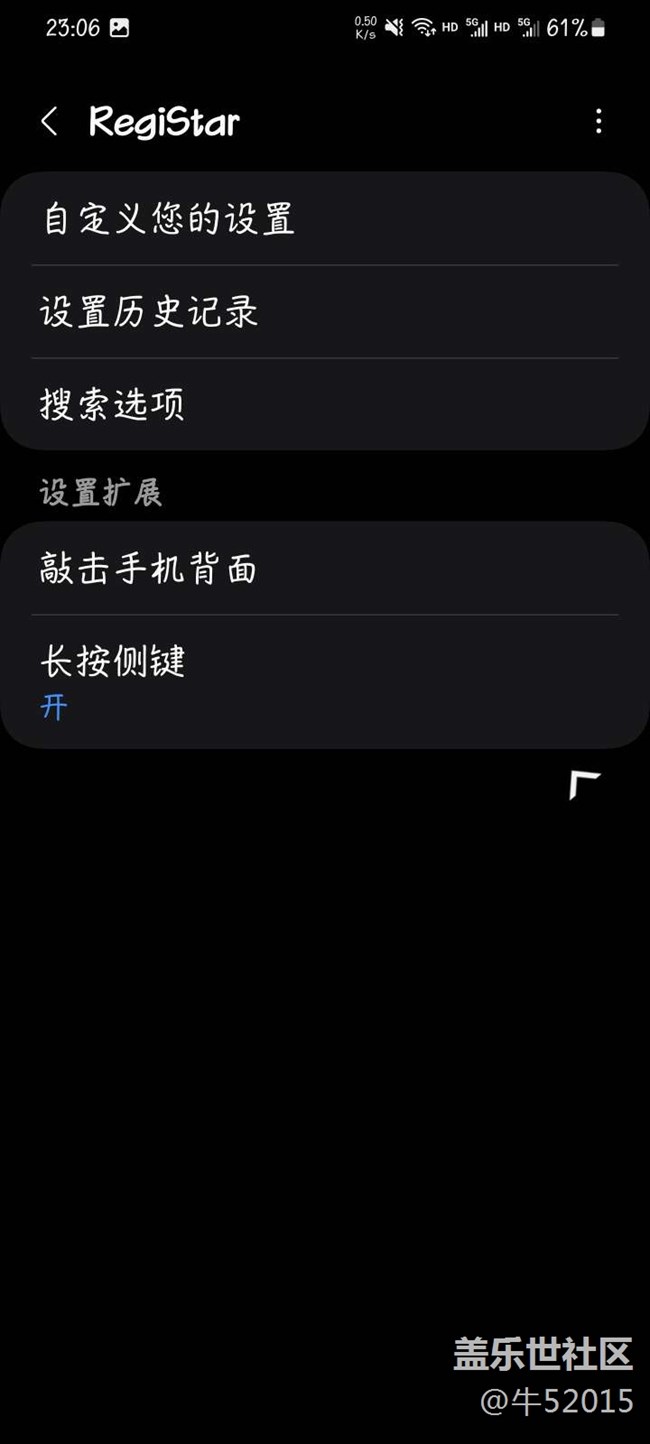Open the three-dot overflow menu
The height and width of the screenshot is (1444, 650).
pyautogui.click(x=598, y=122)
